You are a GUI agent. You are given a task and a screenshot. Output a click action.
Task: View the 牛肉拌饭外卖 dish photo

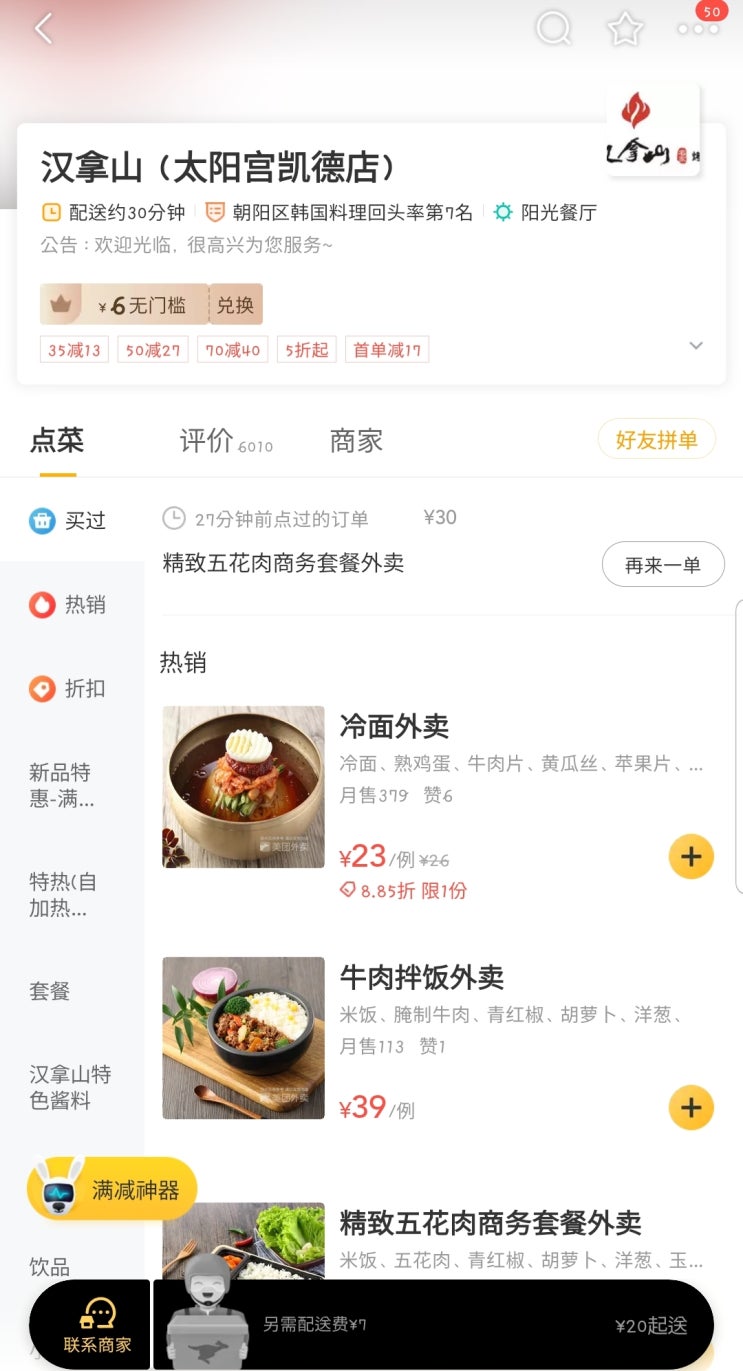click(x=243, y=1037)
